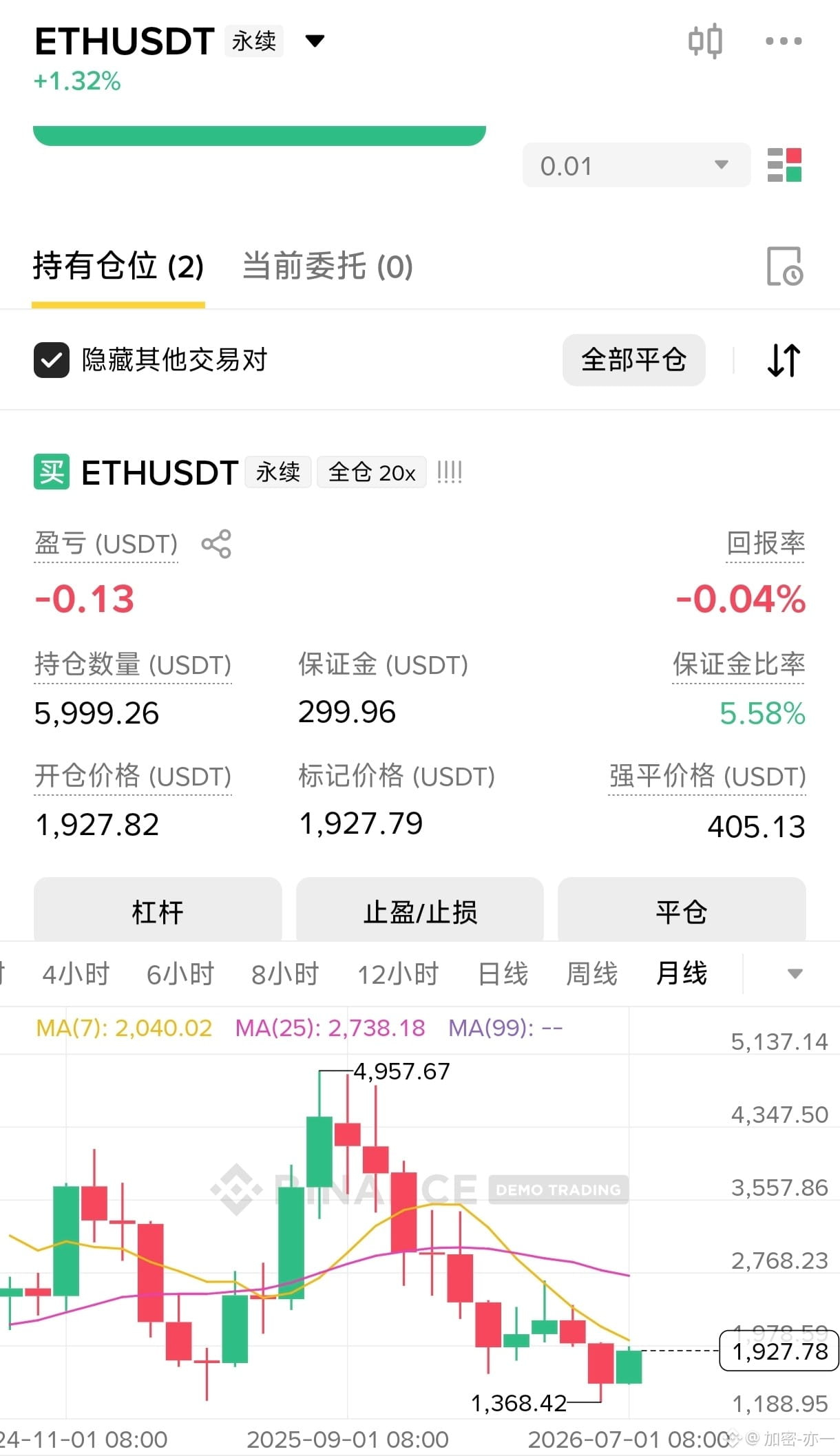
Task: Expand more chart interval options arrow
Action: (x=795, y=974)
